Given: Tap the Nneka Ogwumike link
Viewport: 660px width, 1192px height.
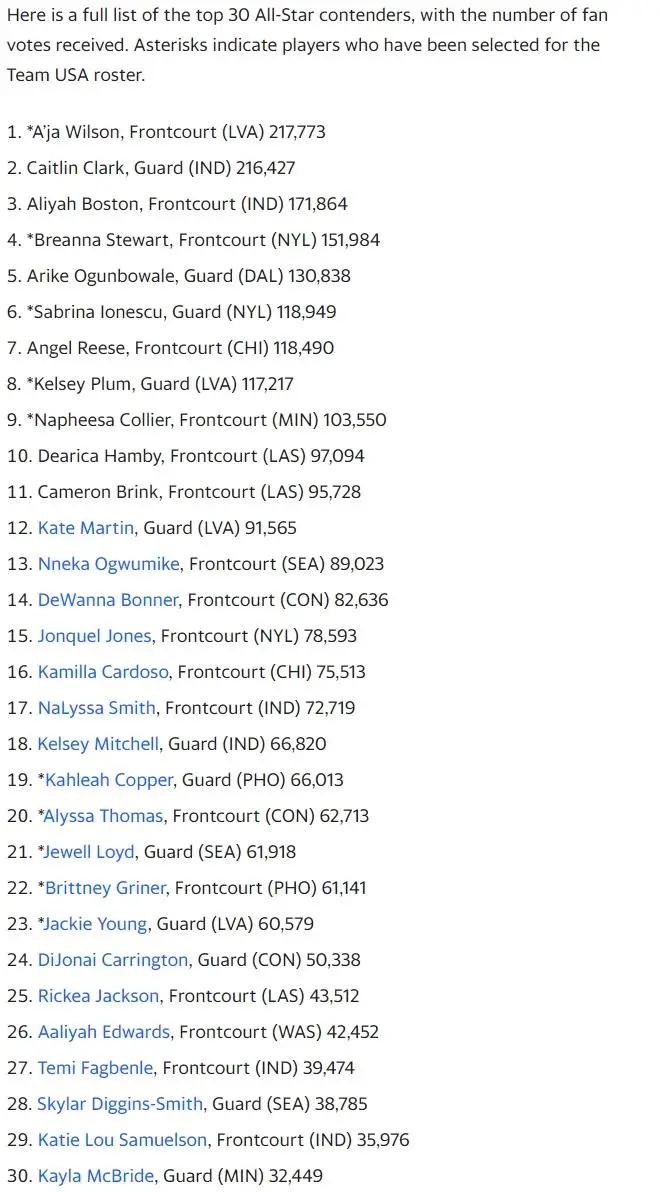Looking at the screenshot, I should [108, 564].
